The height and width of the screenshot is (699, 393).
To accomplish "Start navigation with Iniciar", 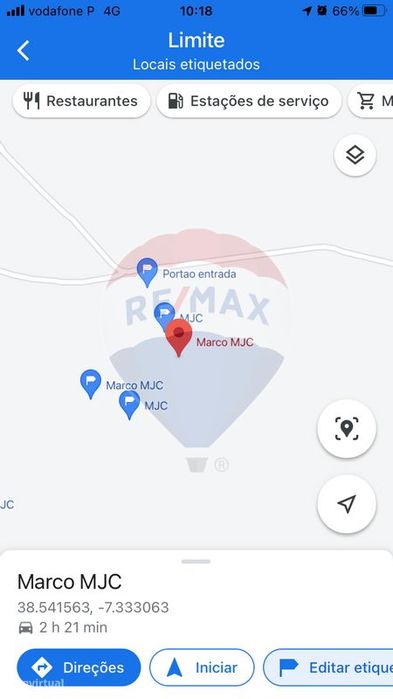I will pyautogui.click(x=202, y=667).
